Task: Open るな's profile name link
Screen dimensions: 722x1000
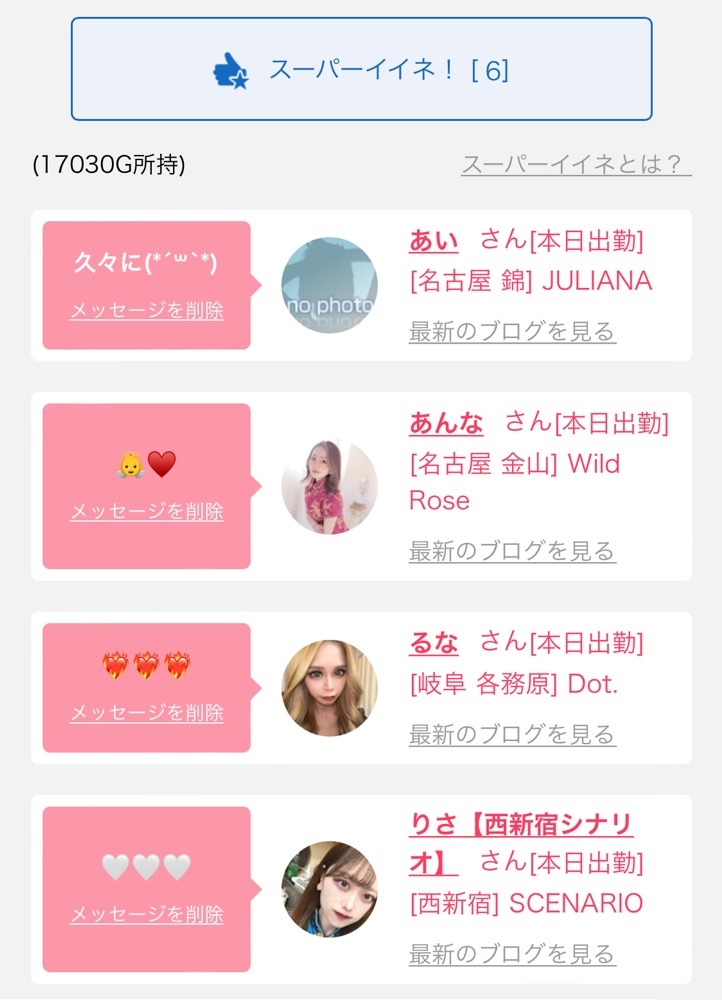Action: pos(434,643)
